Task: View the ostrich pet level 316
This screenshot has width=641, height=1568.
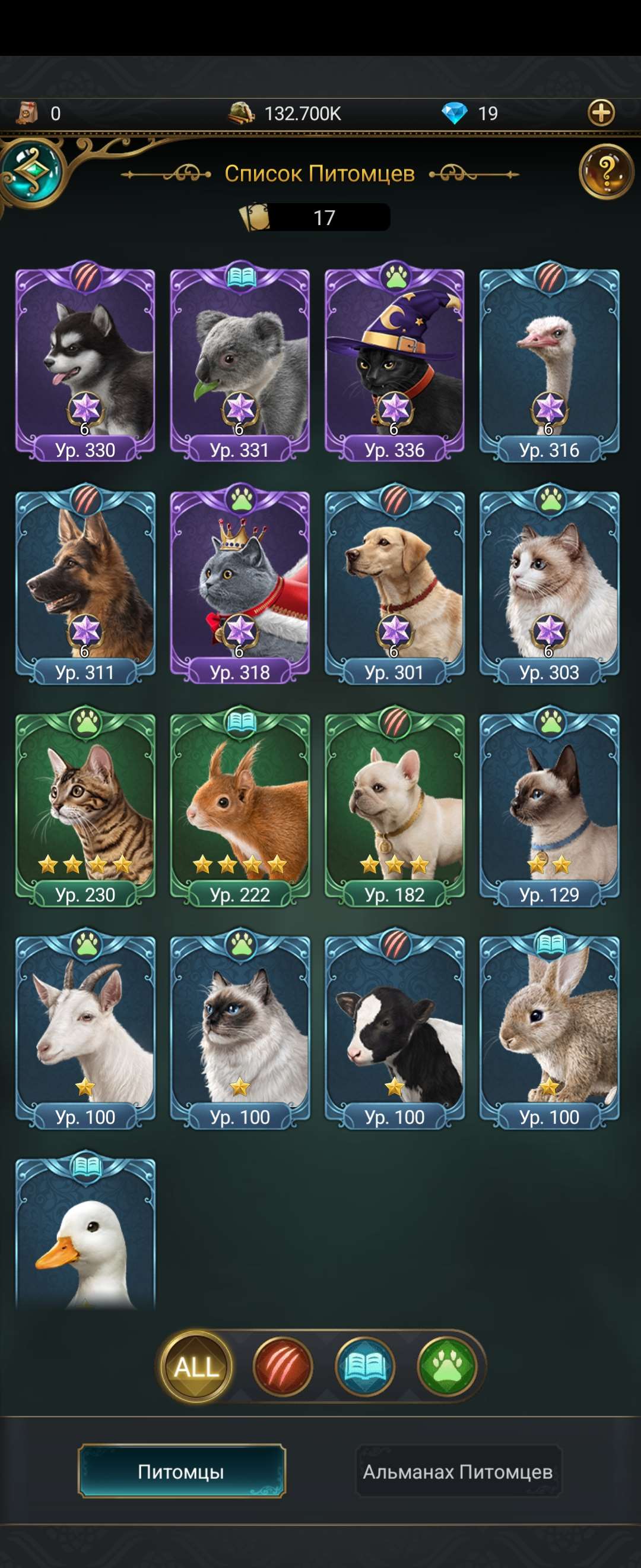Action: [549, 362]
